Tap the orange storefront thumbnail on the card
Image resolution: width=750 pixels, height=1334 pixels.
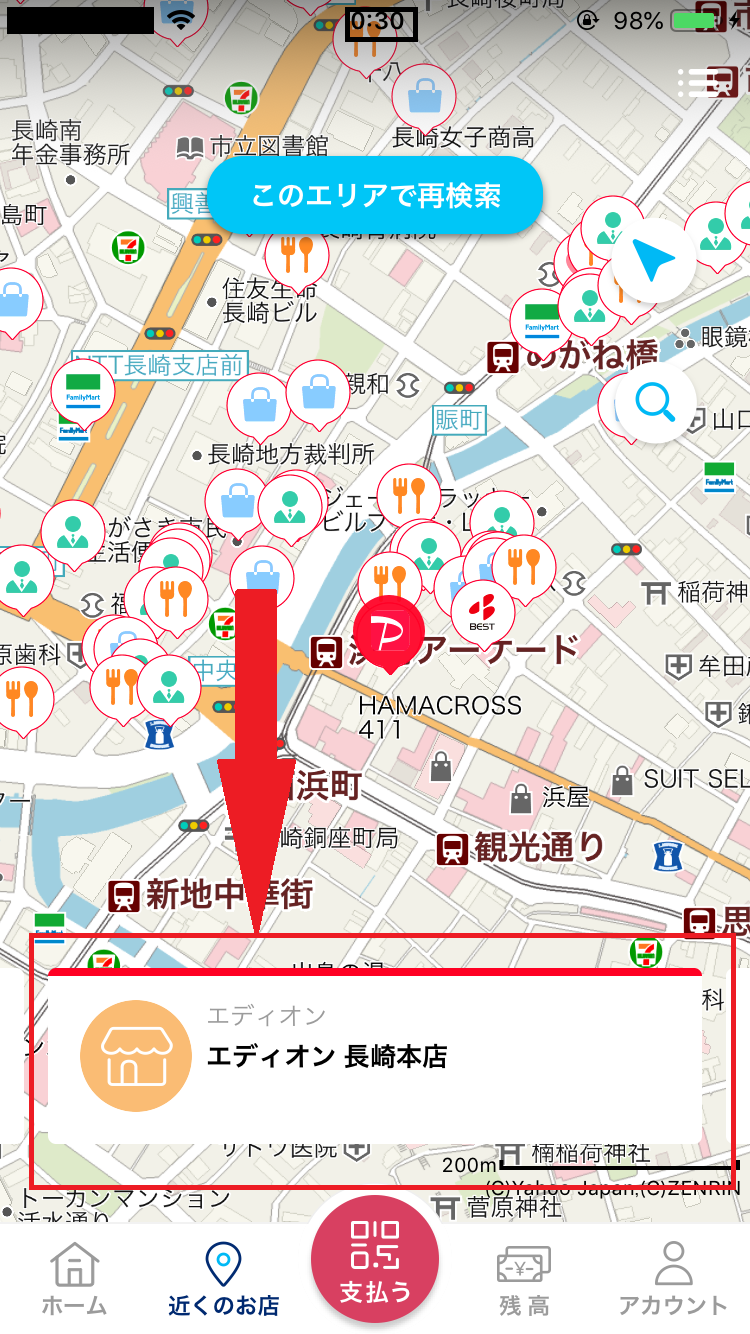[136, 1053]
